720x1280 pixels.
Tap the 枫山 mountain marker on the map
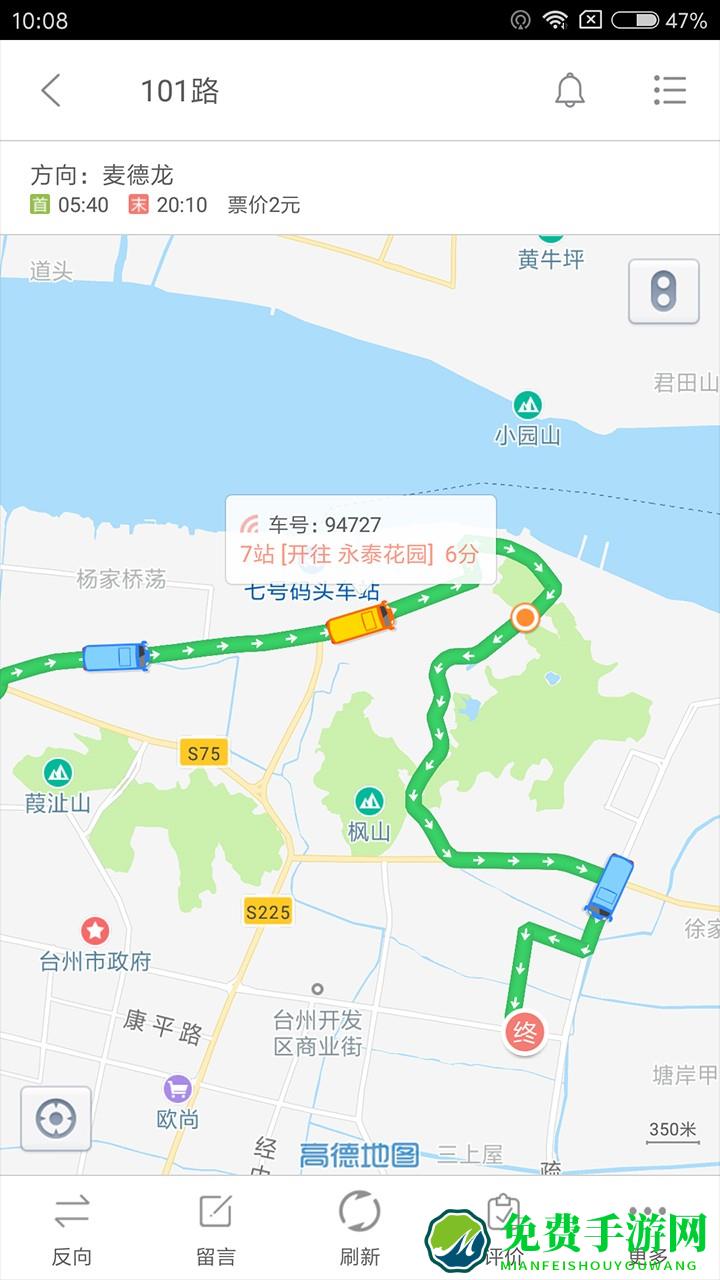369,800
